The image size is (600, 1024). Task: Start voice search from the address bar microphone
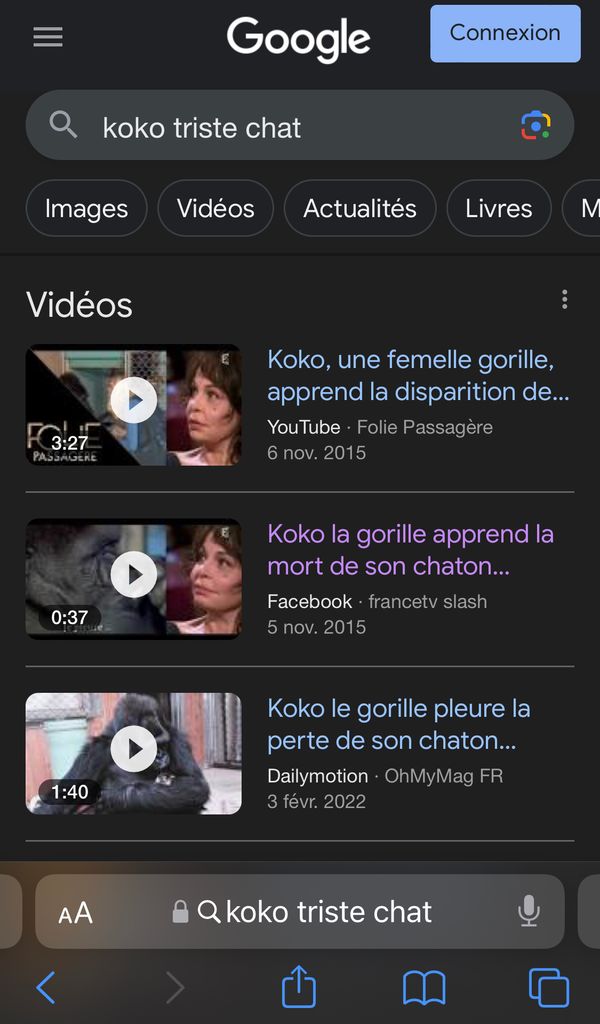point(529,911)
